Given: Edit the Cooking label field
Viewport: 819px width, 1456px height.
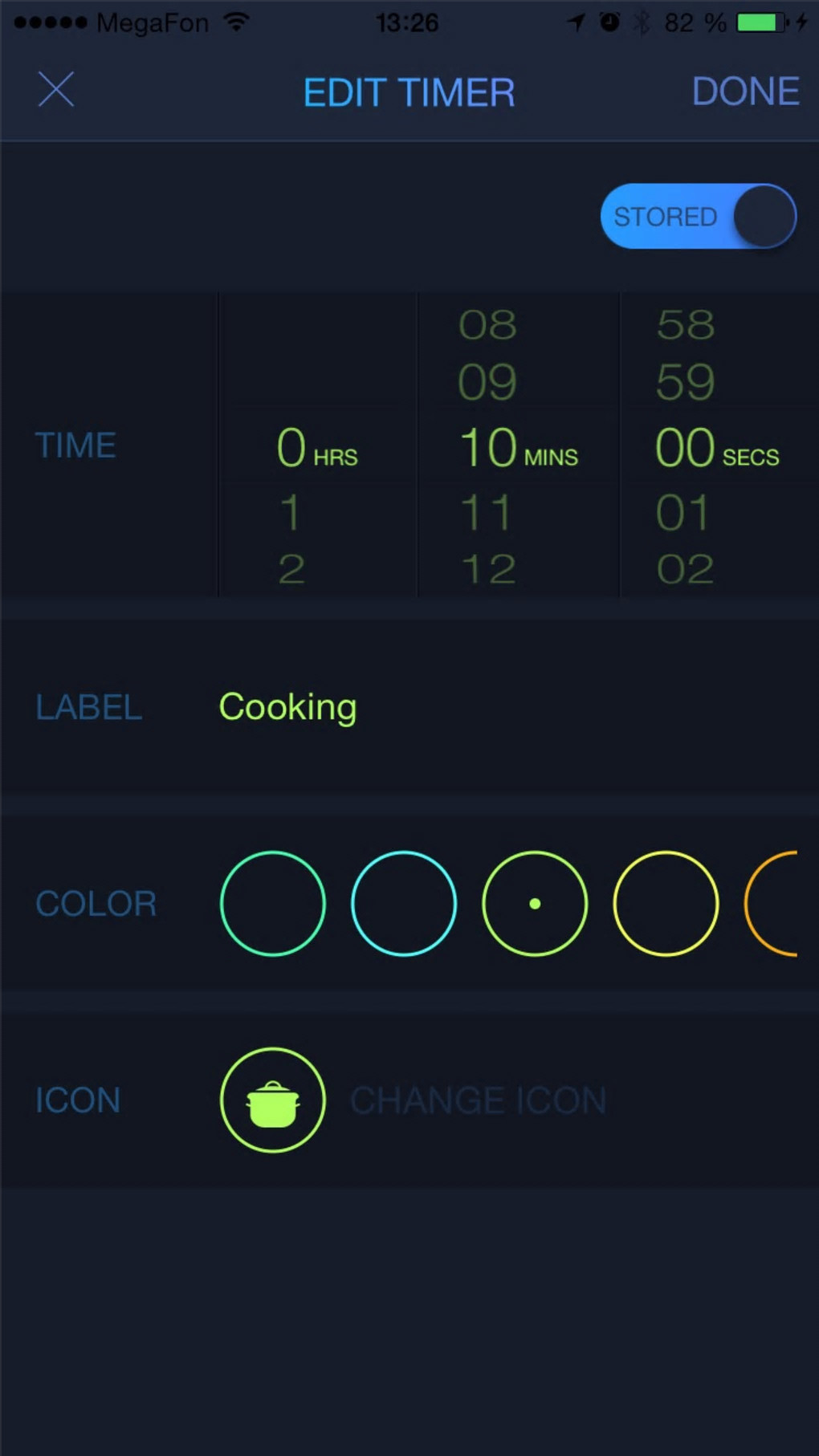Looking at the screenshot, I should (287, 707).
